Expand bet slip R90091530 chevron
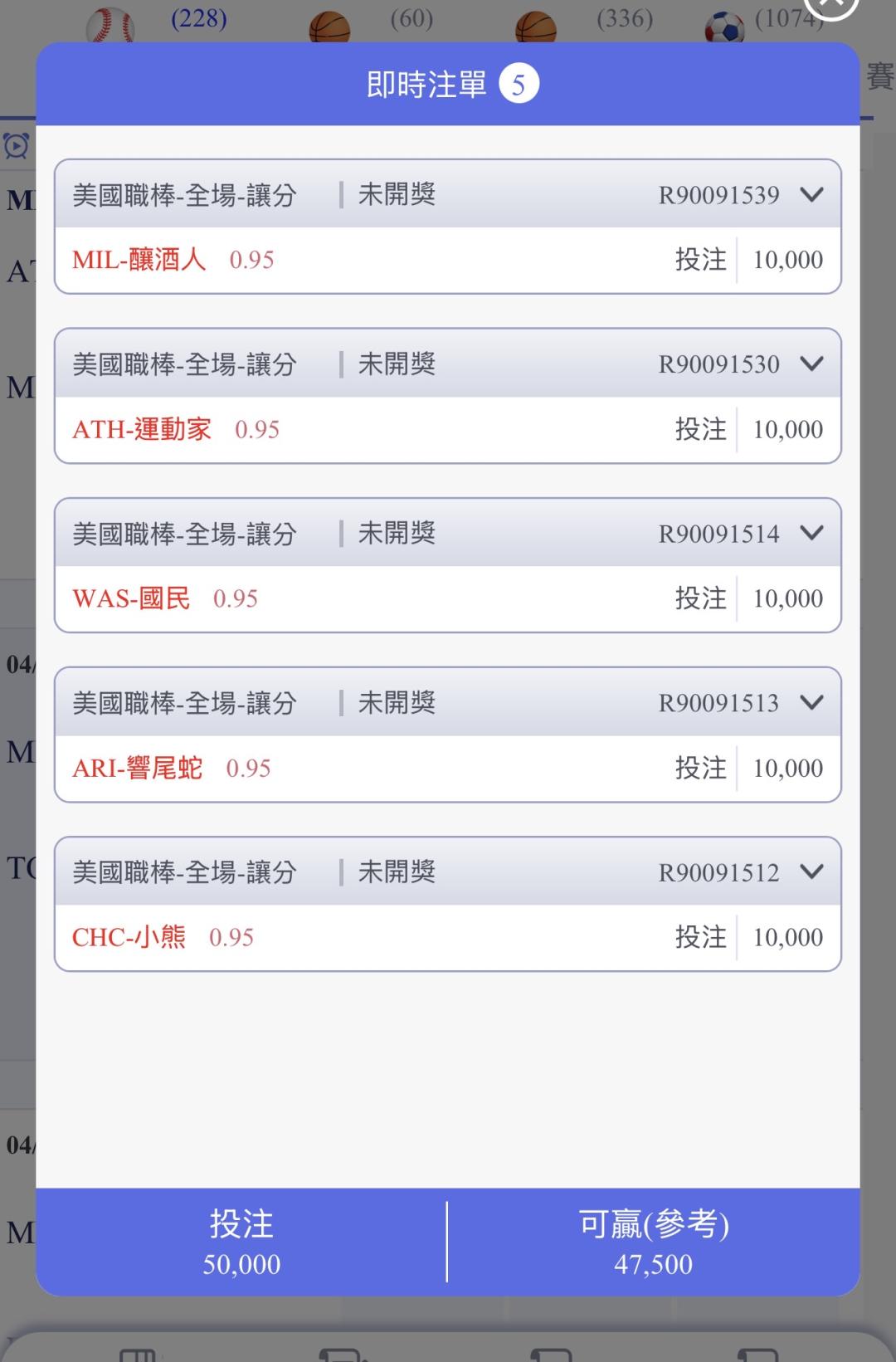This screenshot has width=896, height=1362. tap(811, 364)
